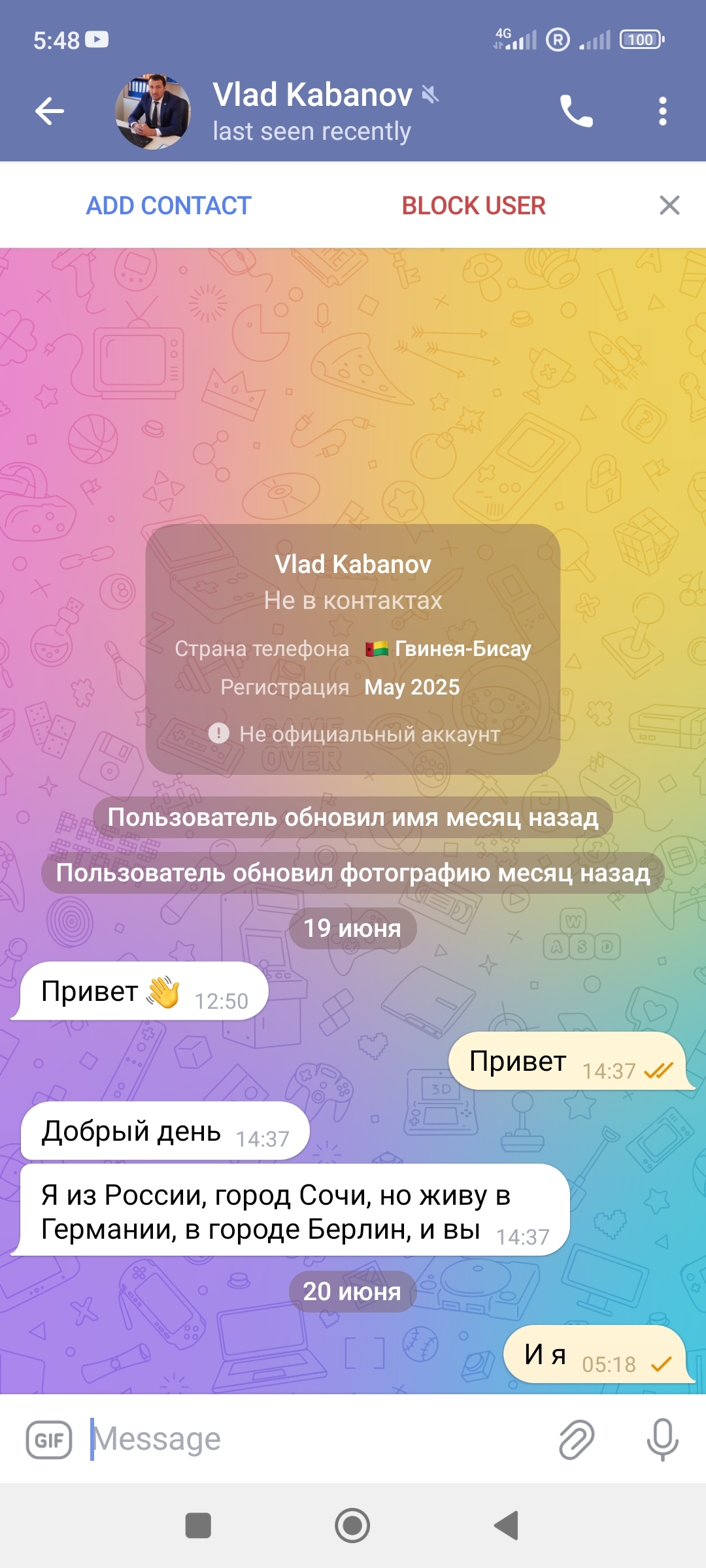Open recent apps from navigation bar
The height and width of the screenshot is (1568, 706).
click(x=198, y=1526)
